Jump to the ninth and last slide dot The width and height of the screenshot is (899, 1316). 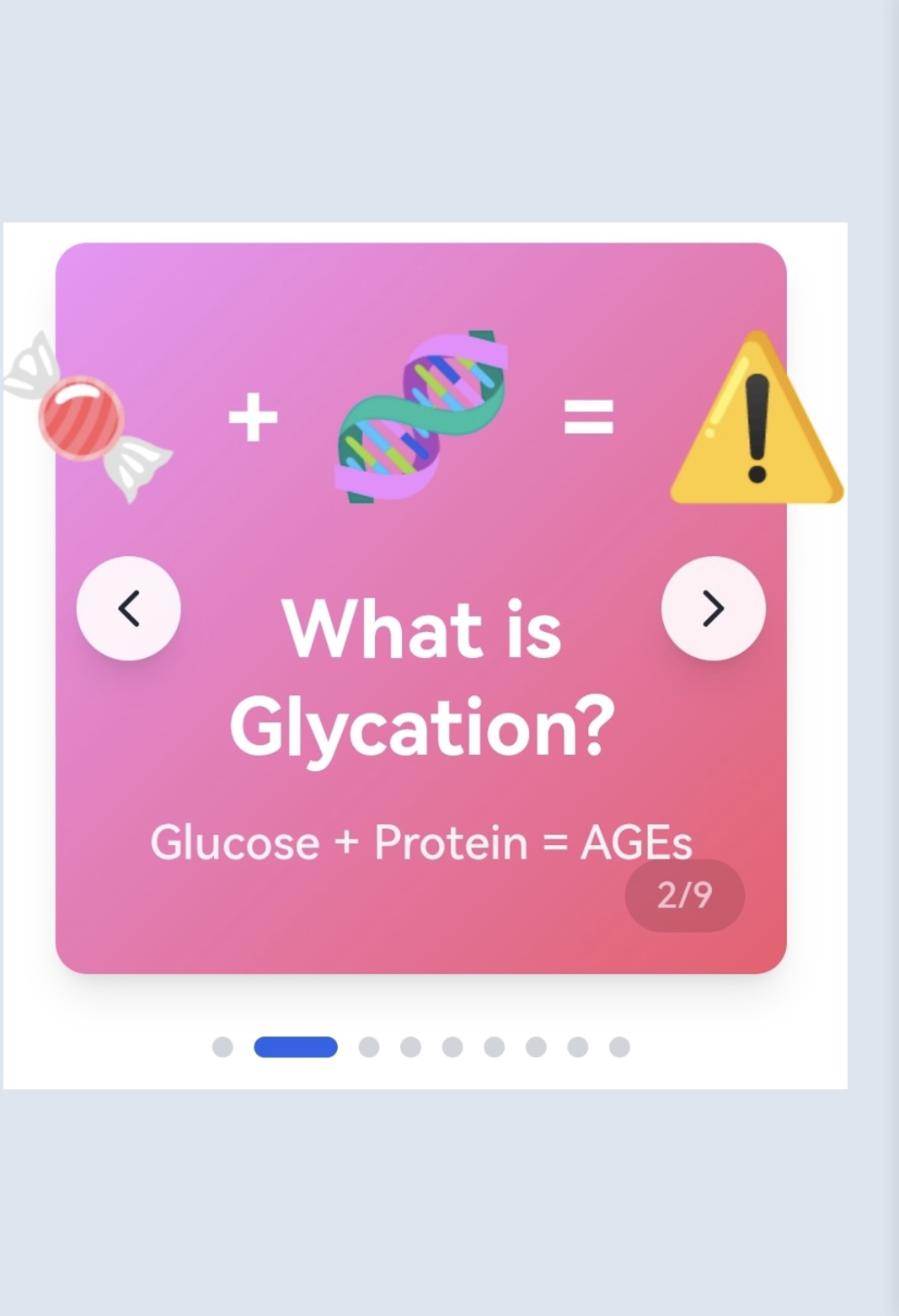tap(619, 1046)
